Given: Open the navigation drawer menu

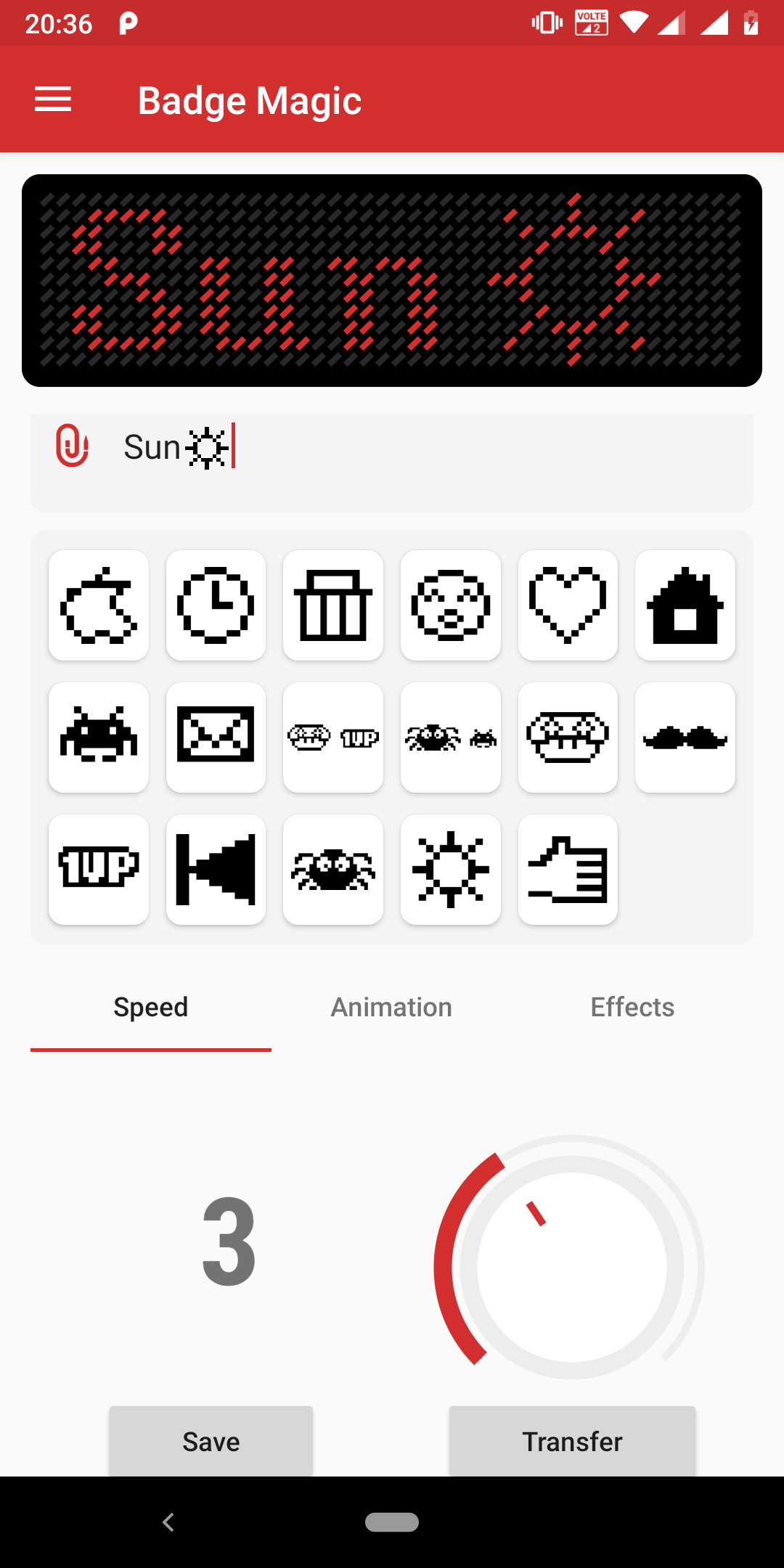Looking at the screenshot, I should point(53,99).
